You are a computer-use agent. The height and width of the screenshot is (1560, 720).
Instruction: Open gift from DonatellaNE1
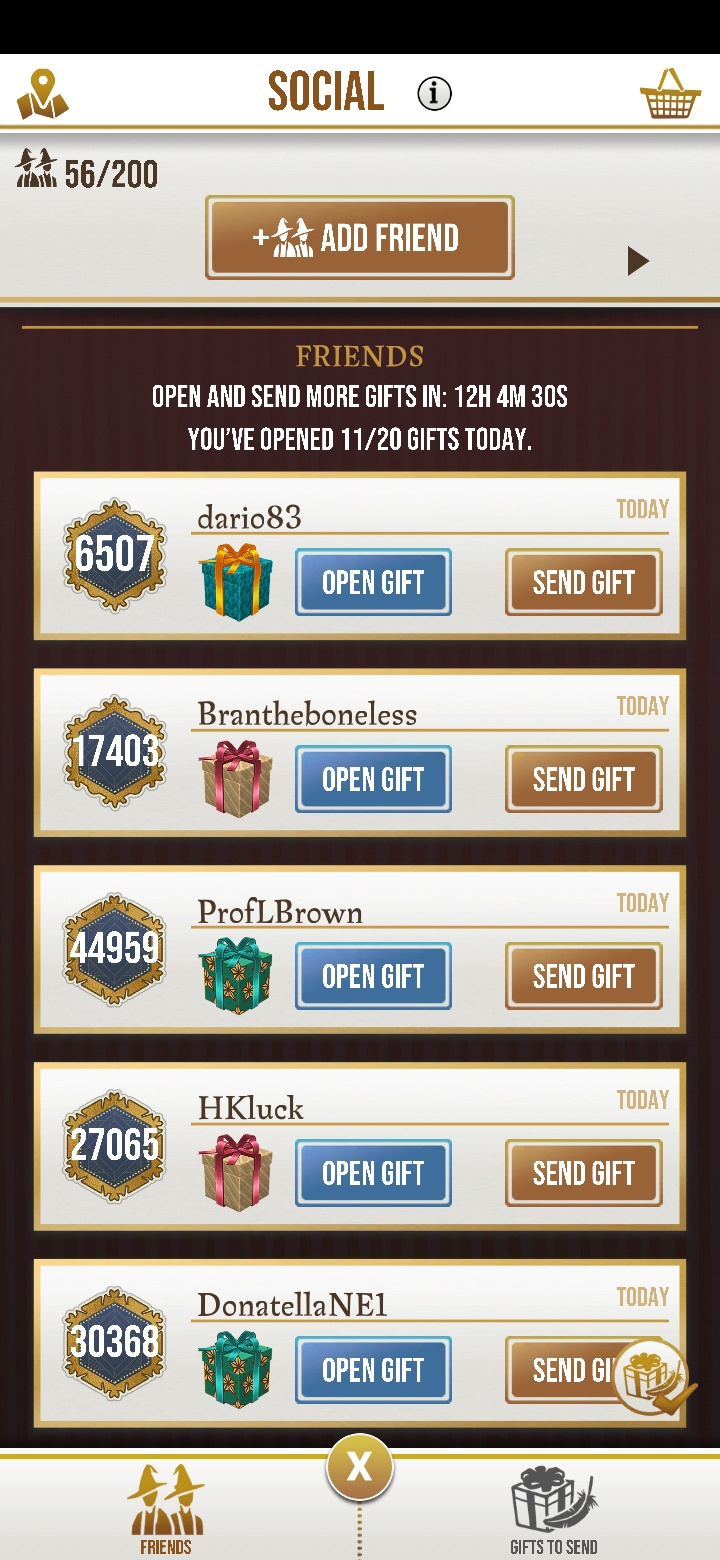coord(373,1370)
